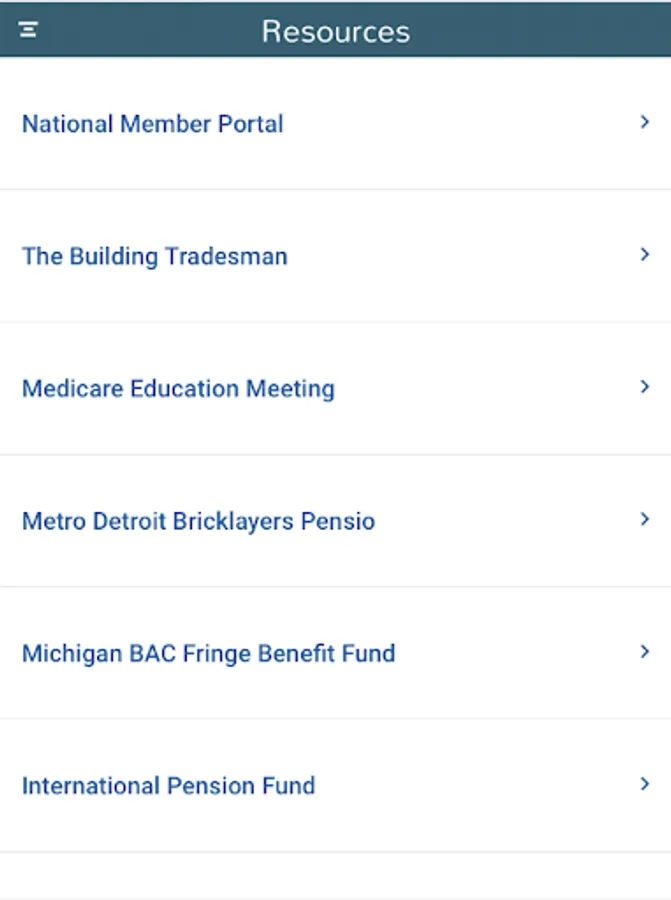Select The Building Tradesman resource

pyautogui.click(x=335, y=256)
